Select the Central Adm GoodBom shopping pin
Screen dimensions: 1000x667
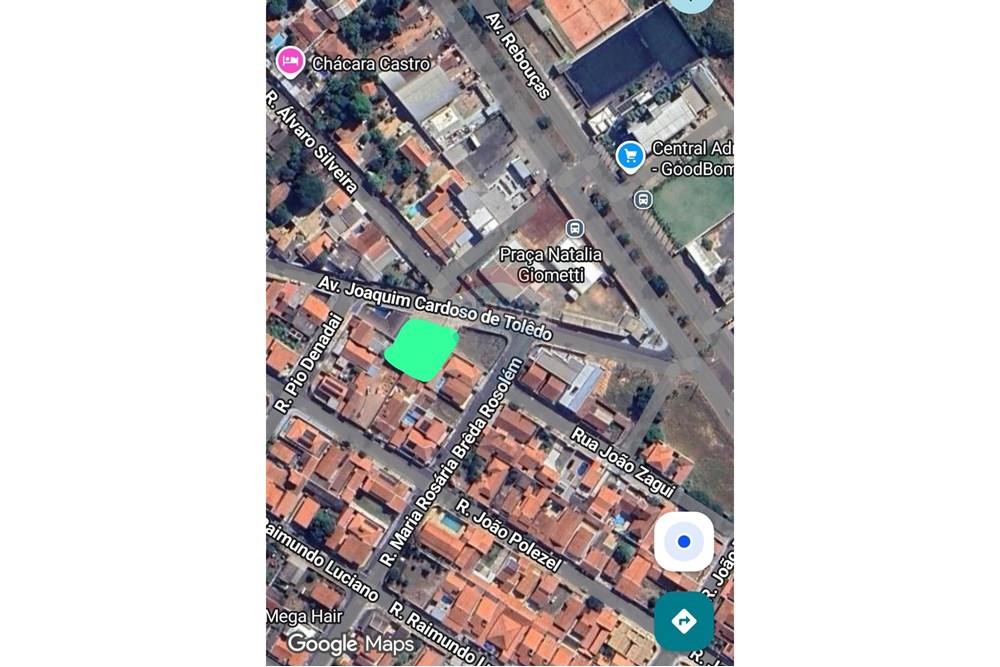point(629,156)
